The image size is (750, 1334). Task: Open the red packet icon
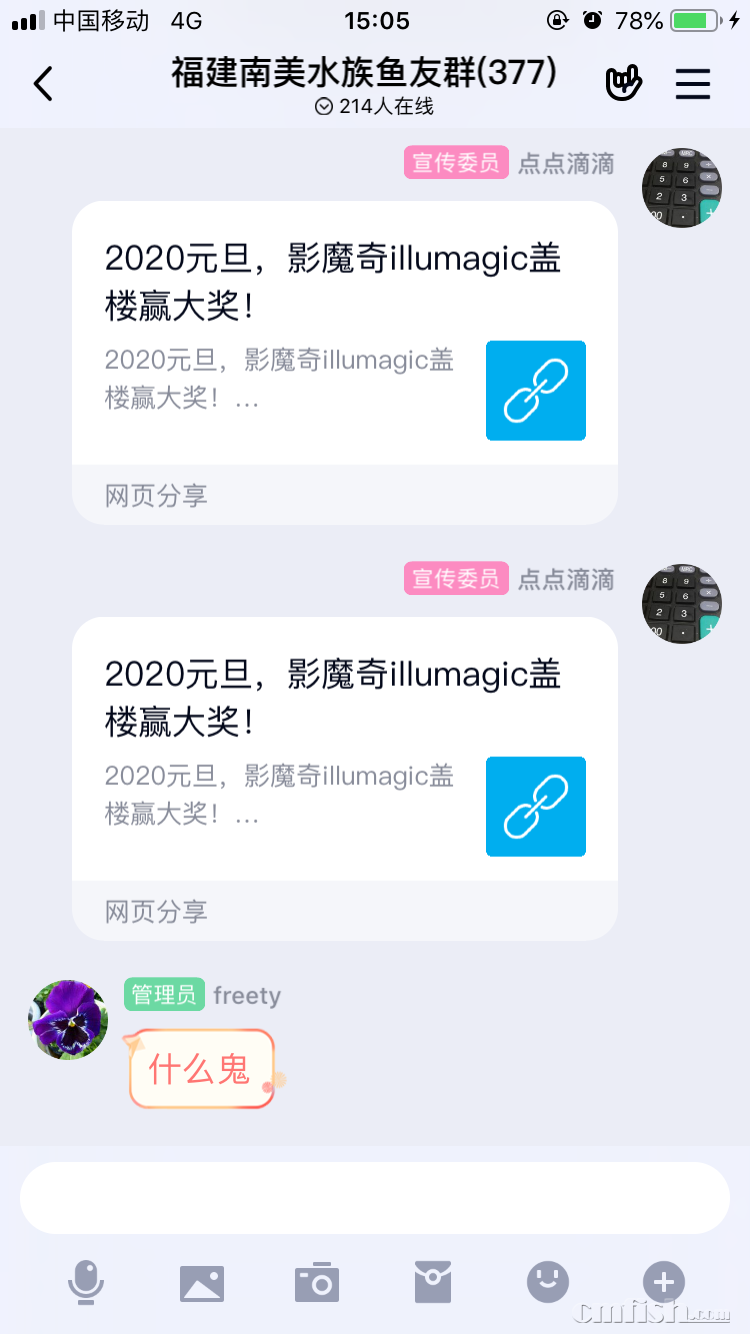(x=432, y=1281)
